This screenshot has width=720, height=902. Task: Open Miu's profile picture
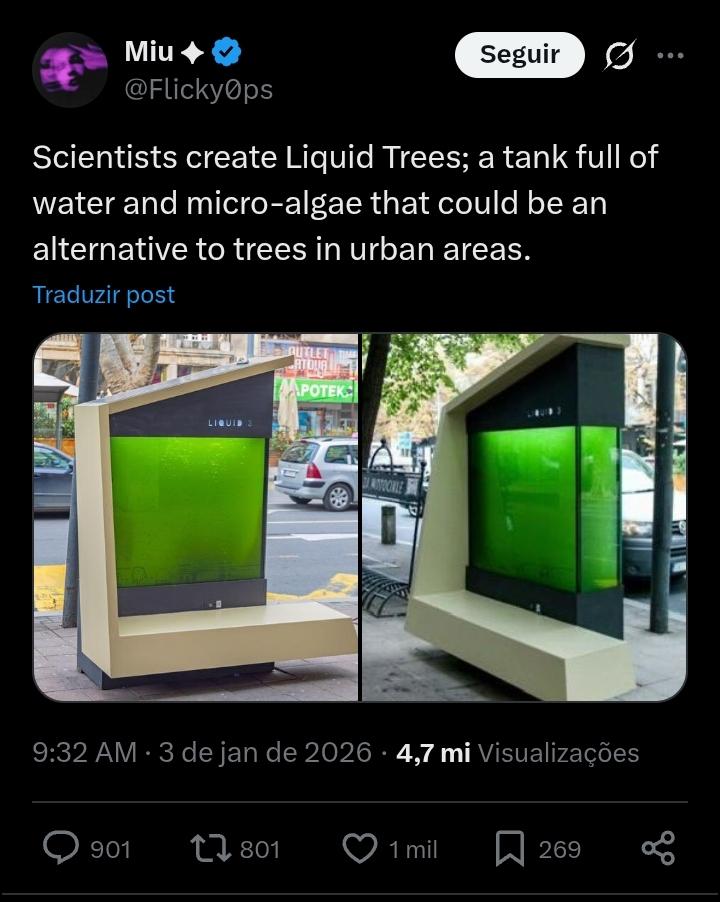pos(70,70)
